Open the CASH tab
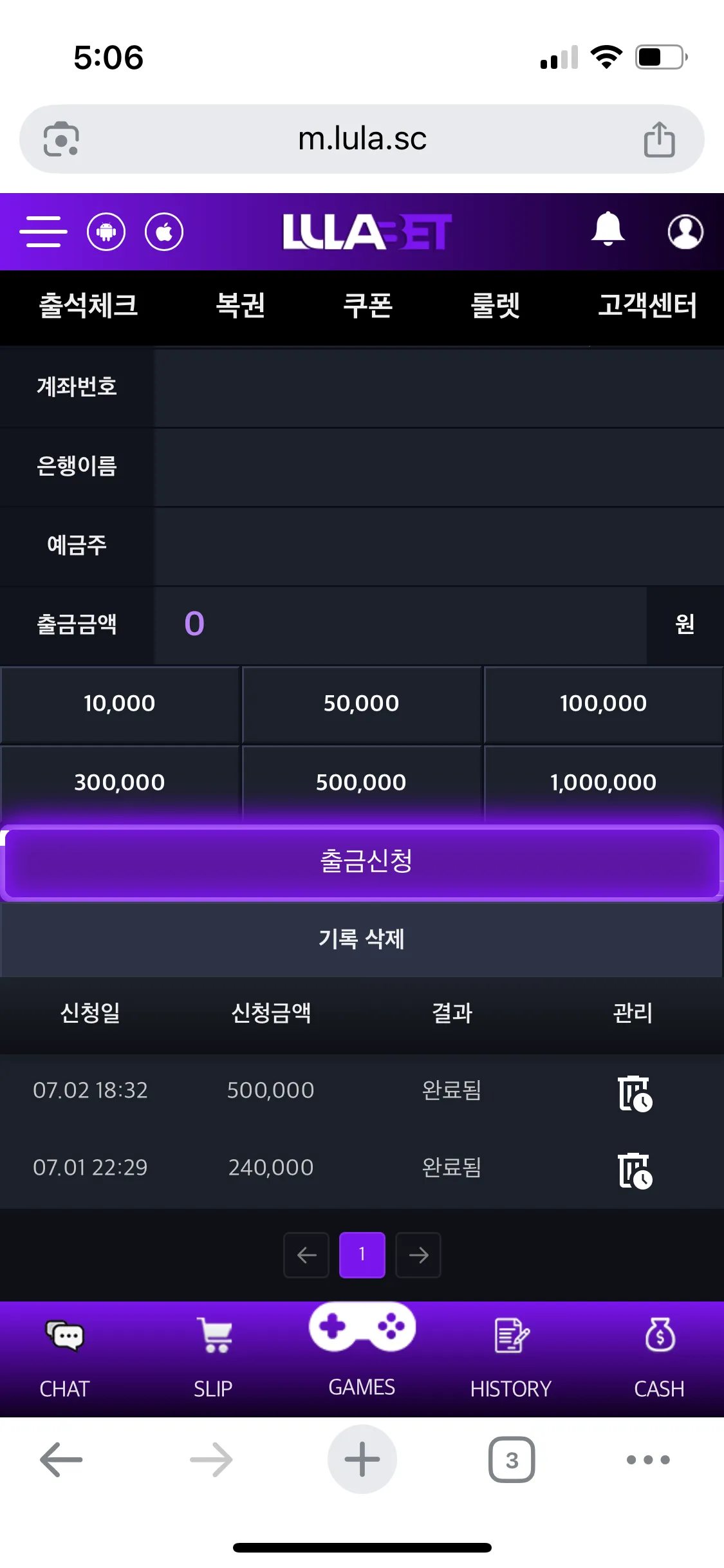 click(659, 1358)
